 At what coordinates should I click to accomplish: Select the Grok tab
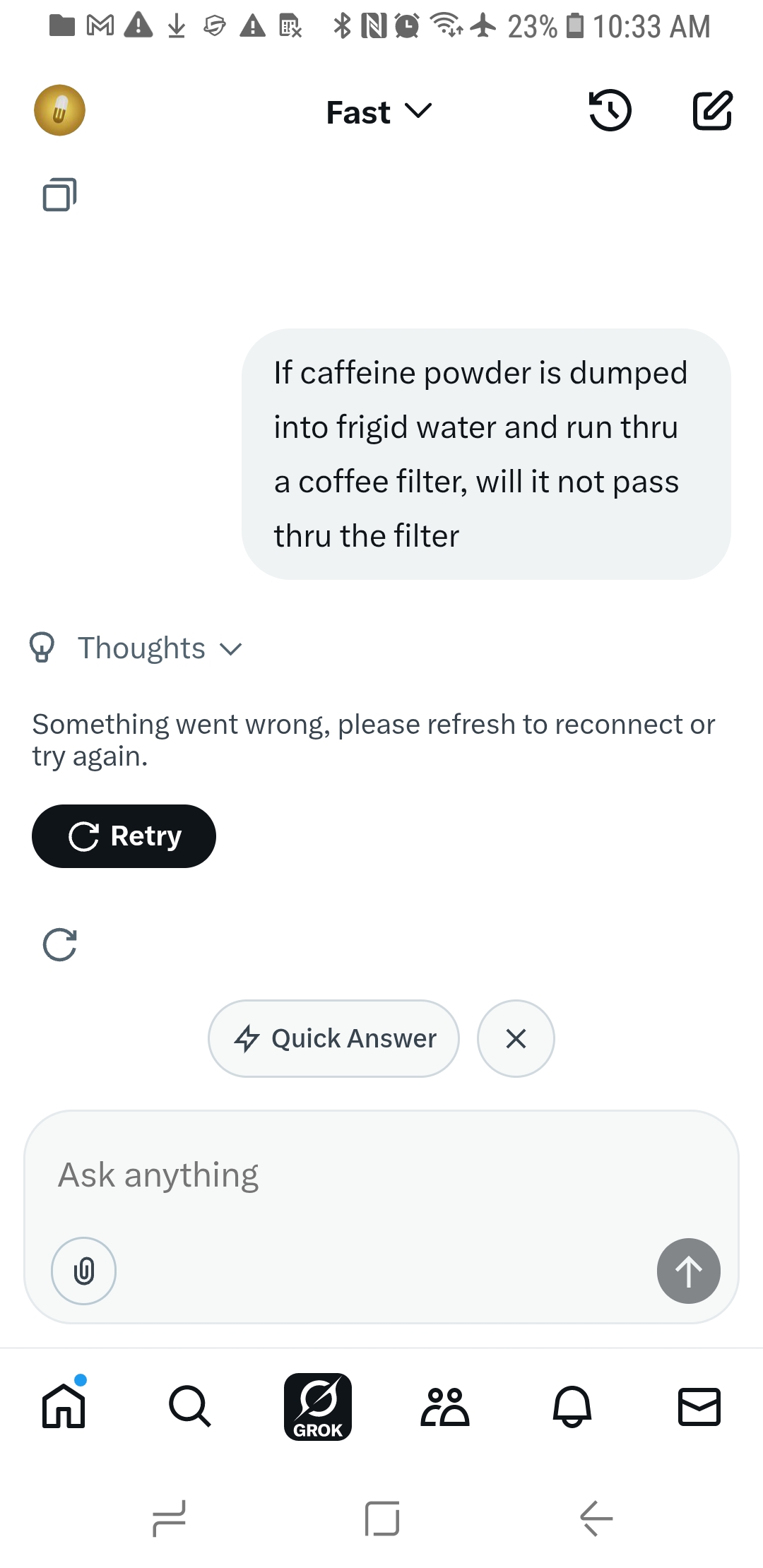tap(318, 1406)
